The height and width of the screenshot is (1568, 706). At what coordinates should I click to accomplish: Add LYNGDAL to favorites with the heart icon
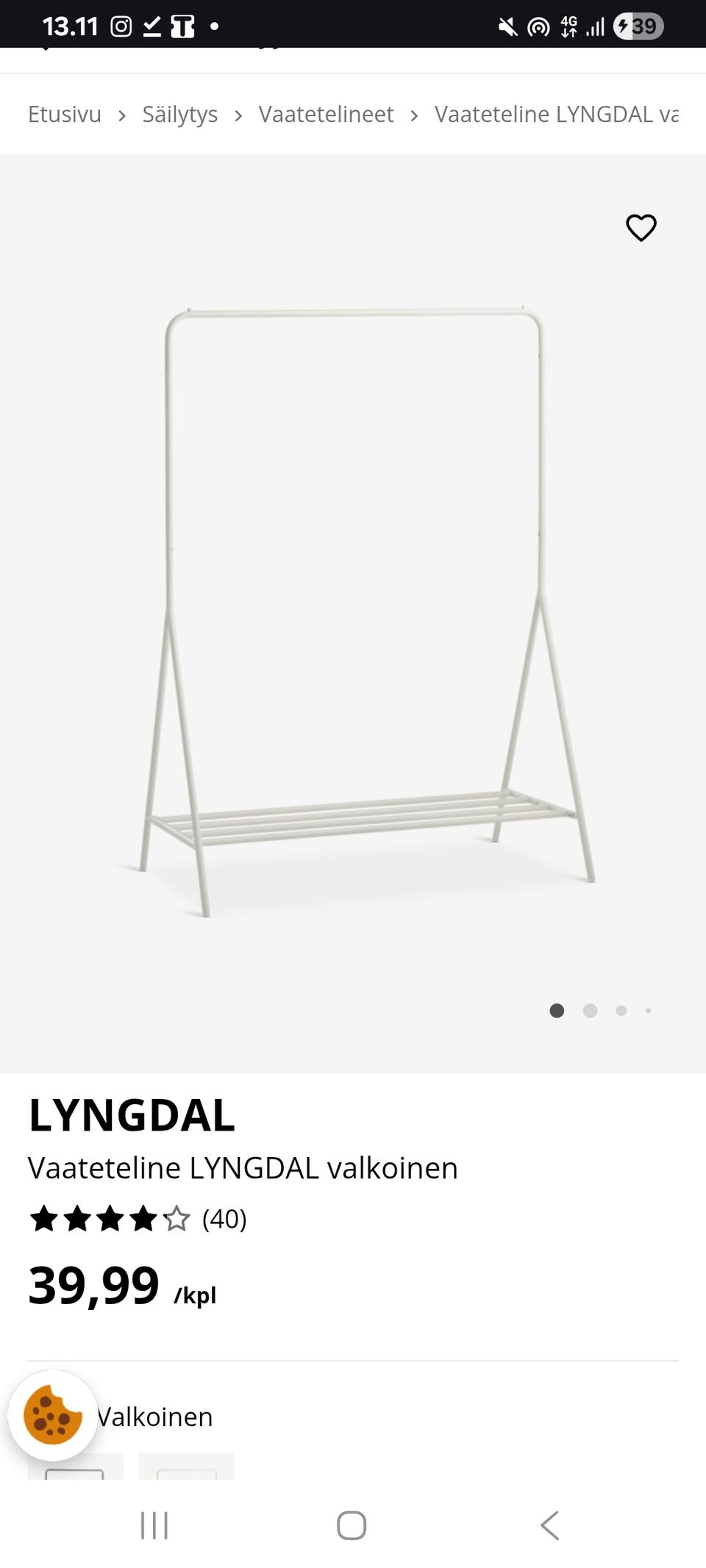[641, 228]
